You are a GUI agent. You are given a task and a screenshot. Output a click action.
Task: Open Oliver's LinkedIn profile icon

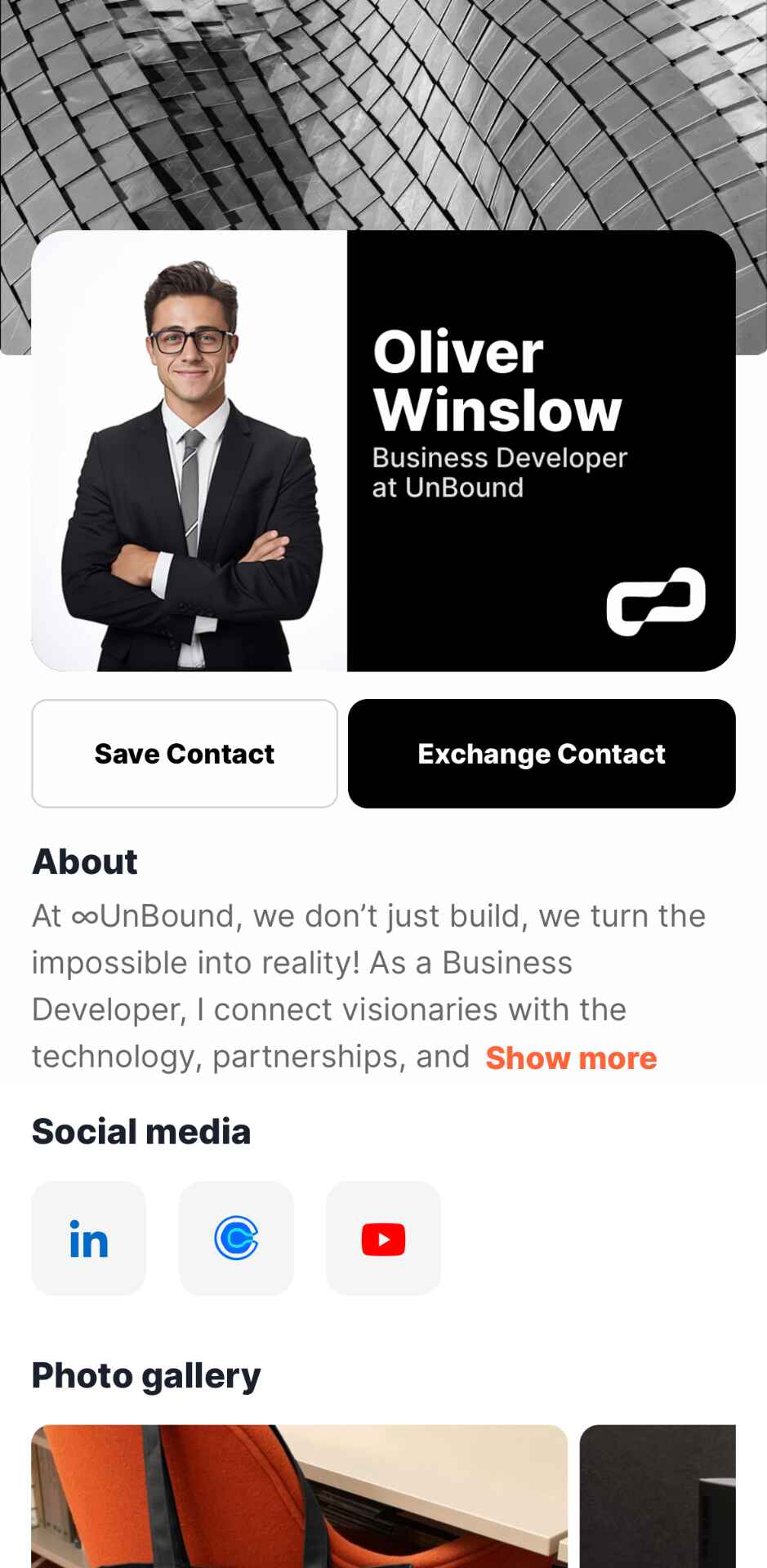tap(88, 1238)
